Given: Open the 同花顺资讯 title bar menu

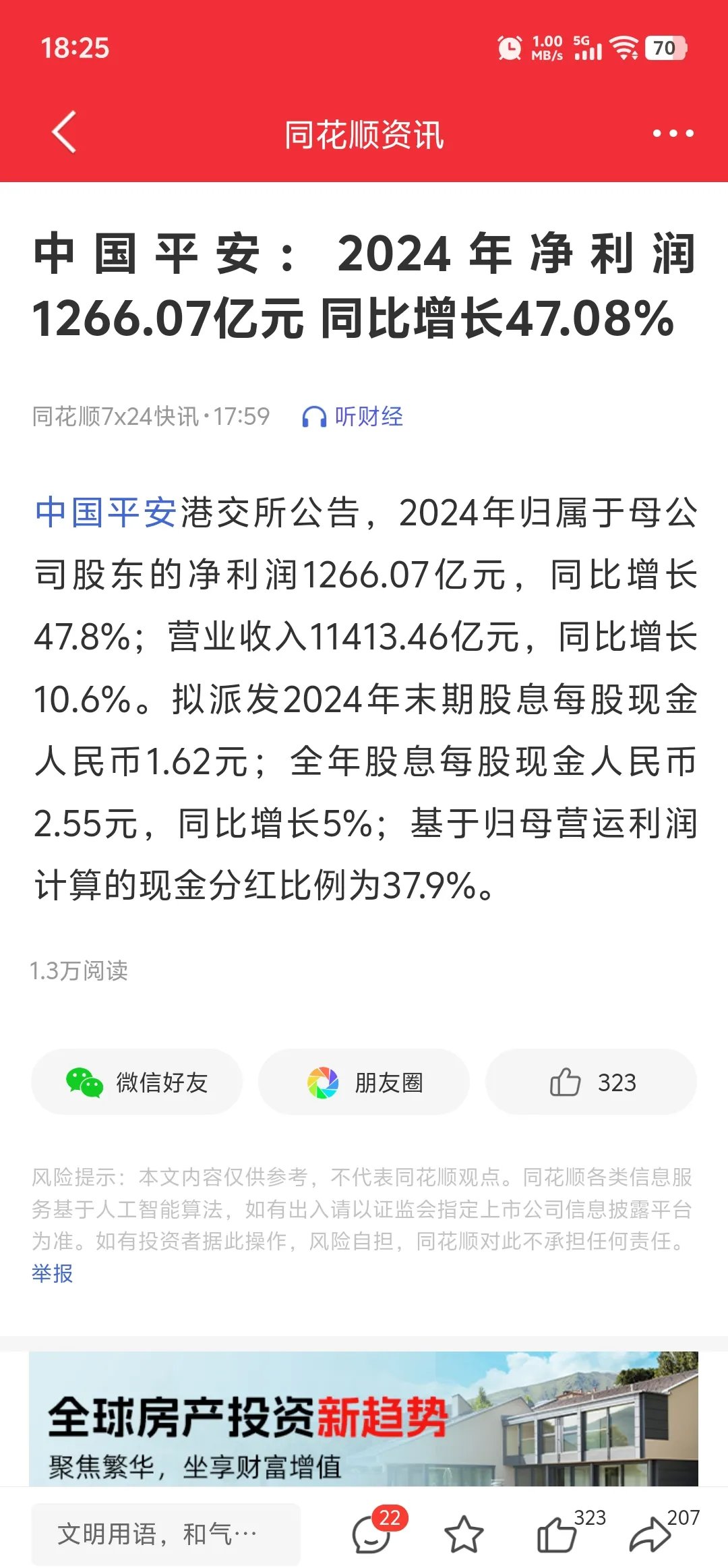Looking at the screenshot, I should click(364, 134).
